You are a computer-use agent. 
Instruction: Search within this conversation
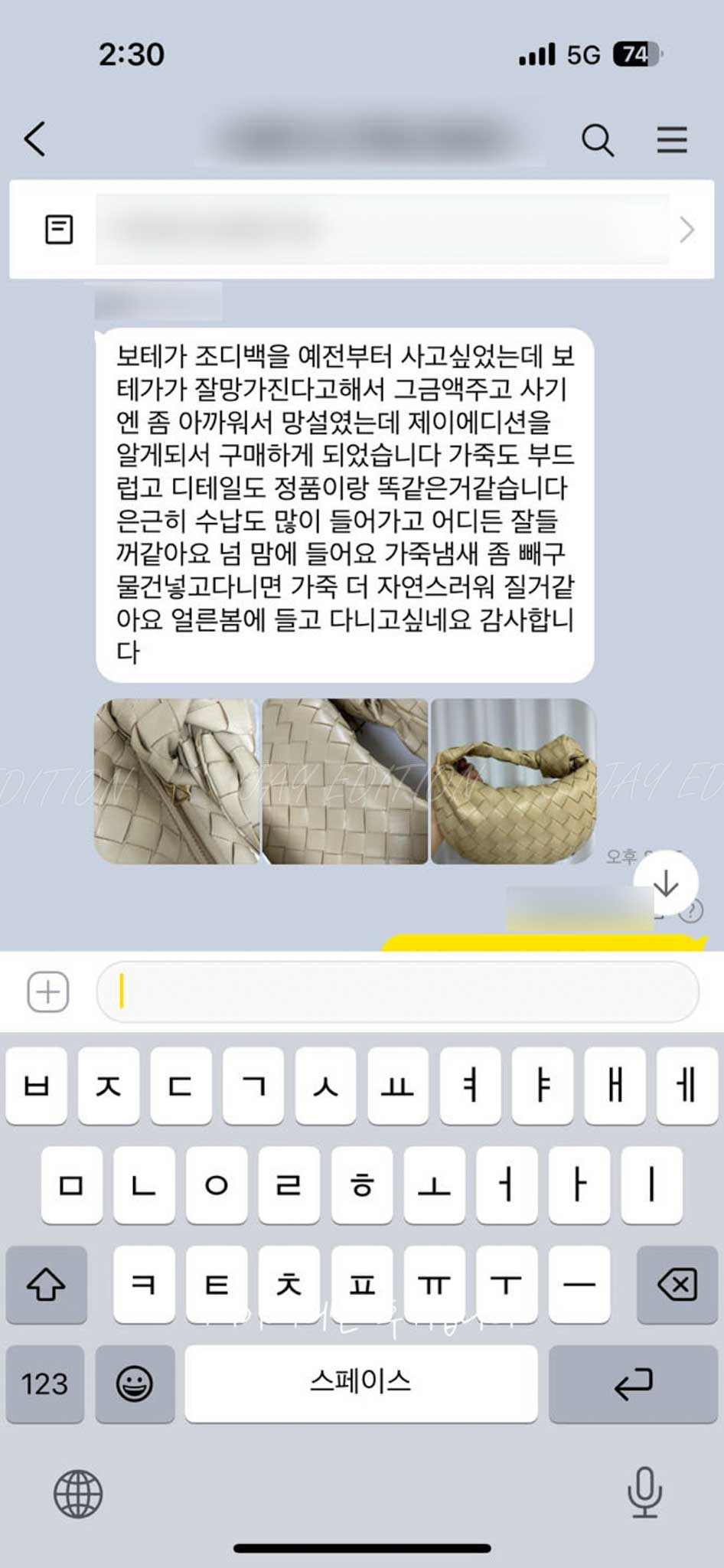tap(597, 140)
